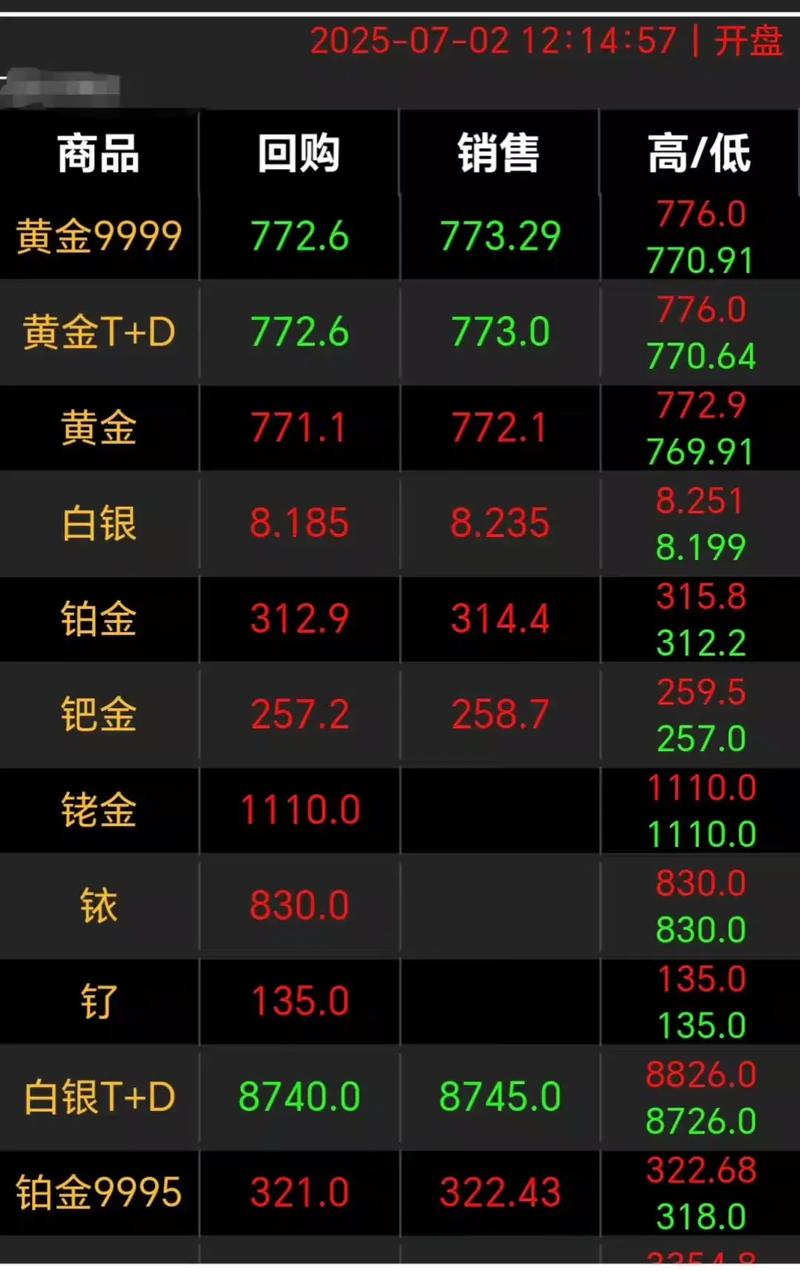Select the 黄金T+D commodity row
Image resolution: width=800 pixels, height=1271 pixels.
pos(97,332)
